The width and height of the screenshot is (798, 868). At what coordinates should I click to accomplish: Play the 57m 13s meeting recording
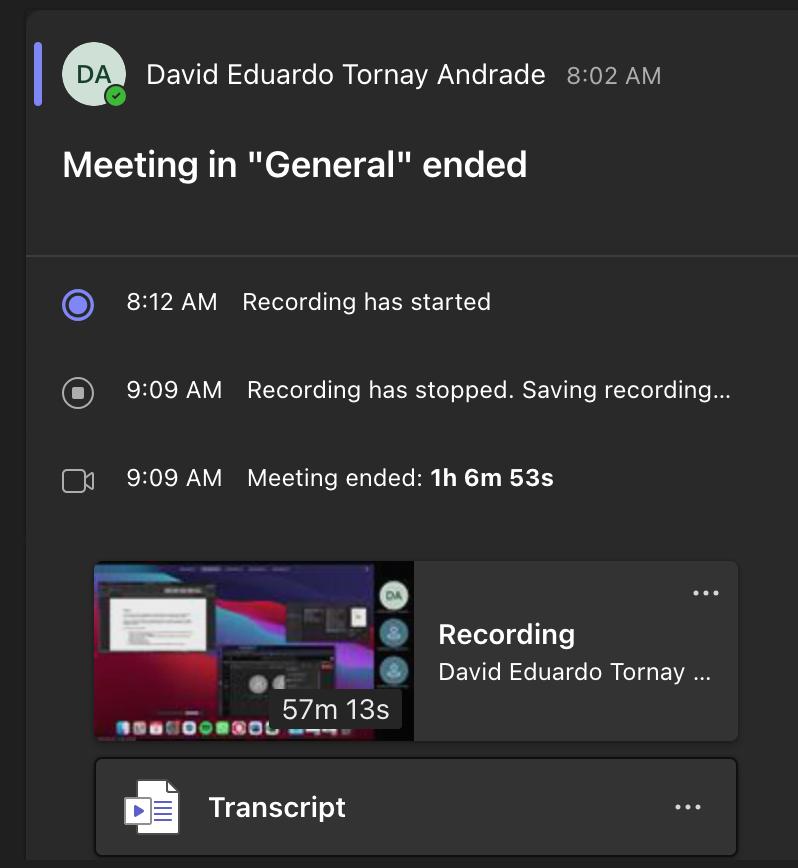[254, 651]
